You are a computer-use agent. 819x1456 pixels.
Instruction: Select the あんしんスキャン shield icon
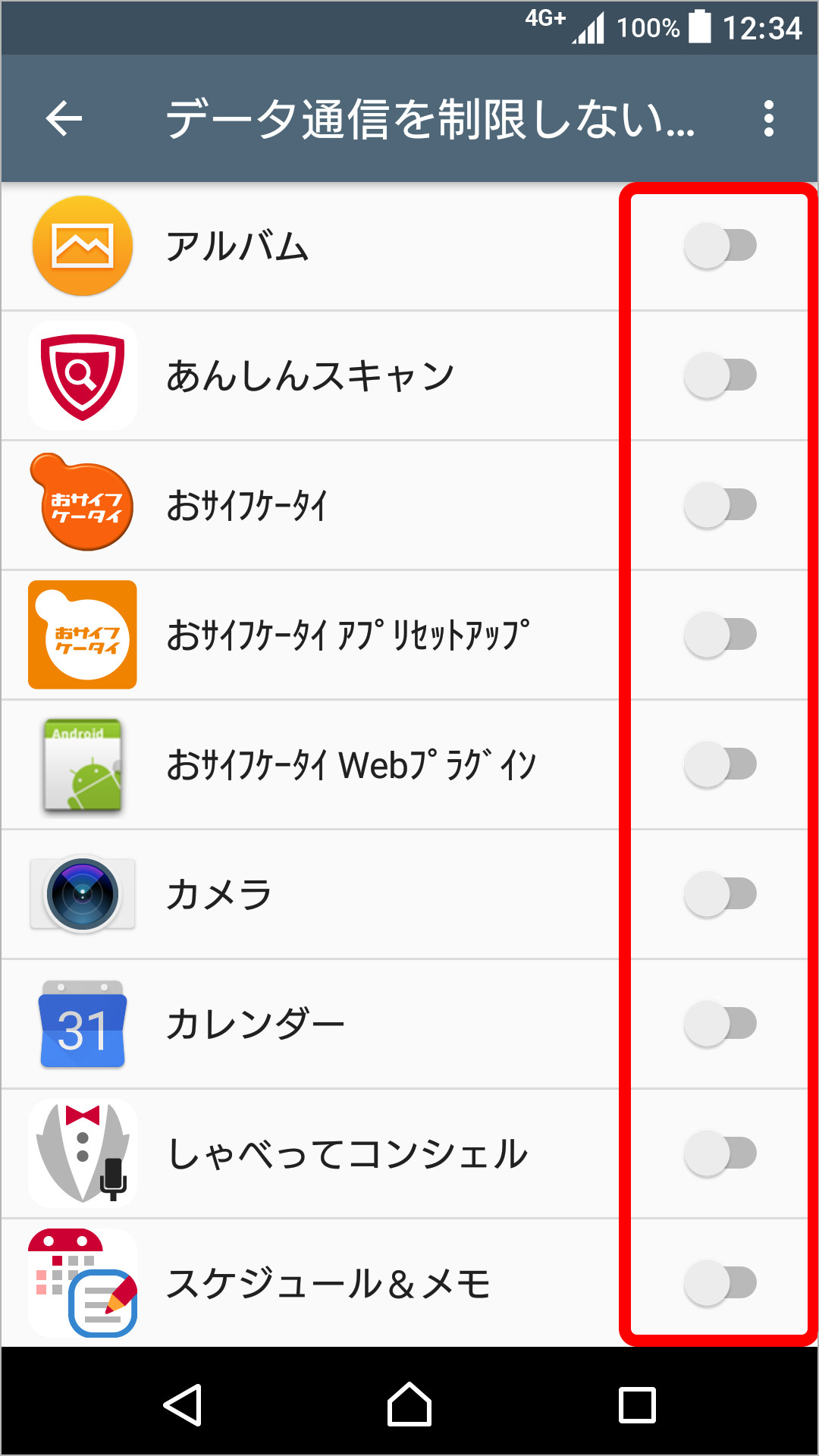tap(82, 375)
